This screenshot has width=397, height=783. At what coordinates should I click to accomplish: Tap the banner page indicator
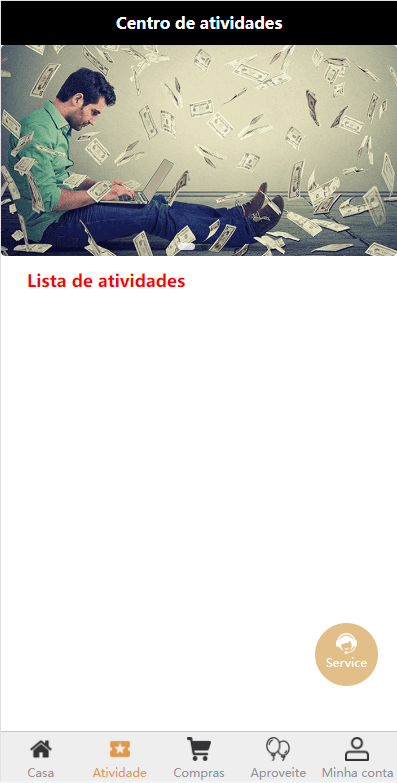186,246
